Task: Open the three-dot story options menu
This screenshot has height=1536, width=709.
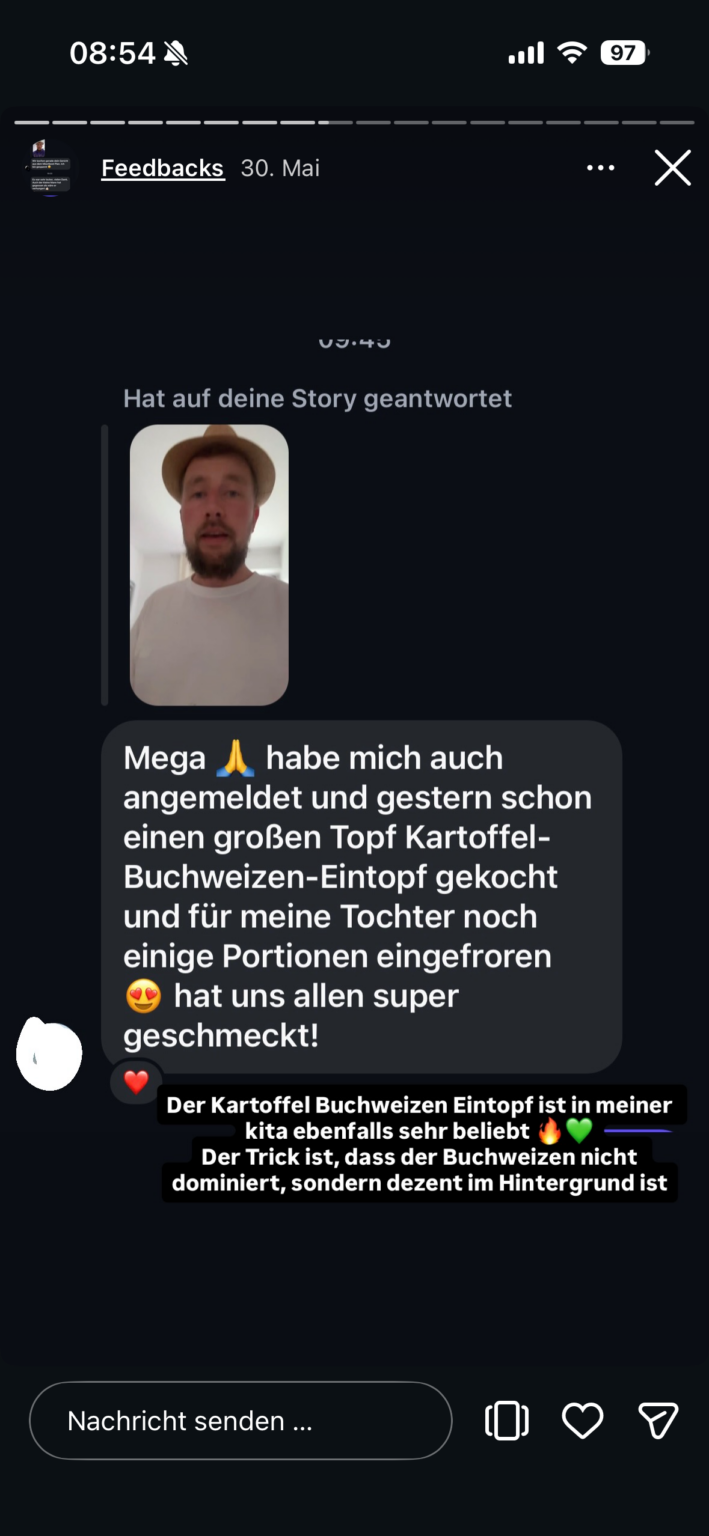Action: tap(600, 168)
